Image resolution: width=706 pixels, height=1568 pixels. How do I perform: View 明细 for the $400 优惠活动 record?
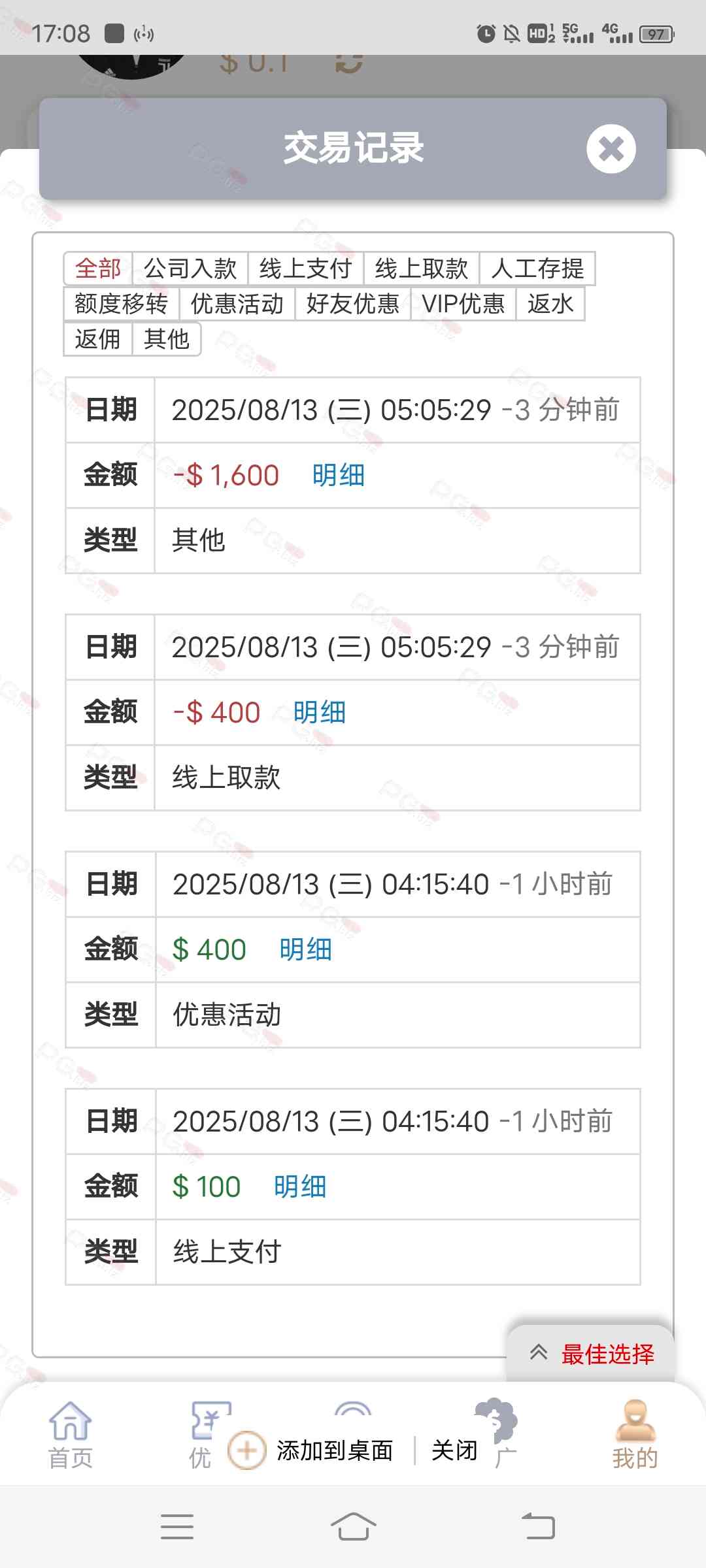click(x=305, y=950)
